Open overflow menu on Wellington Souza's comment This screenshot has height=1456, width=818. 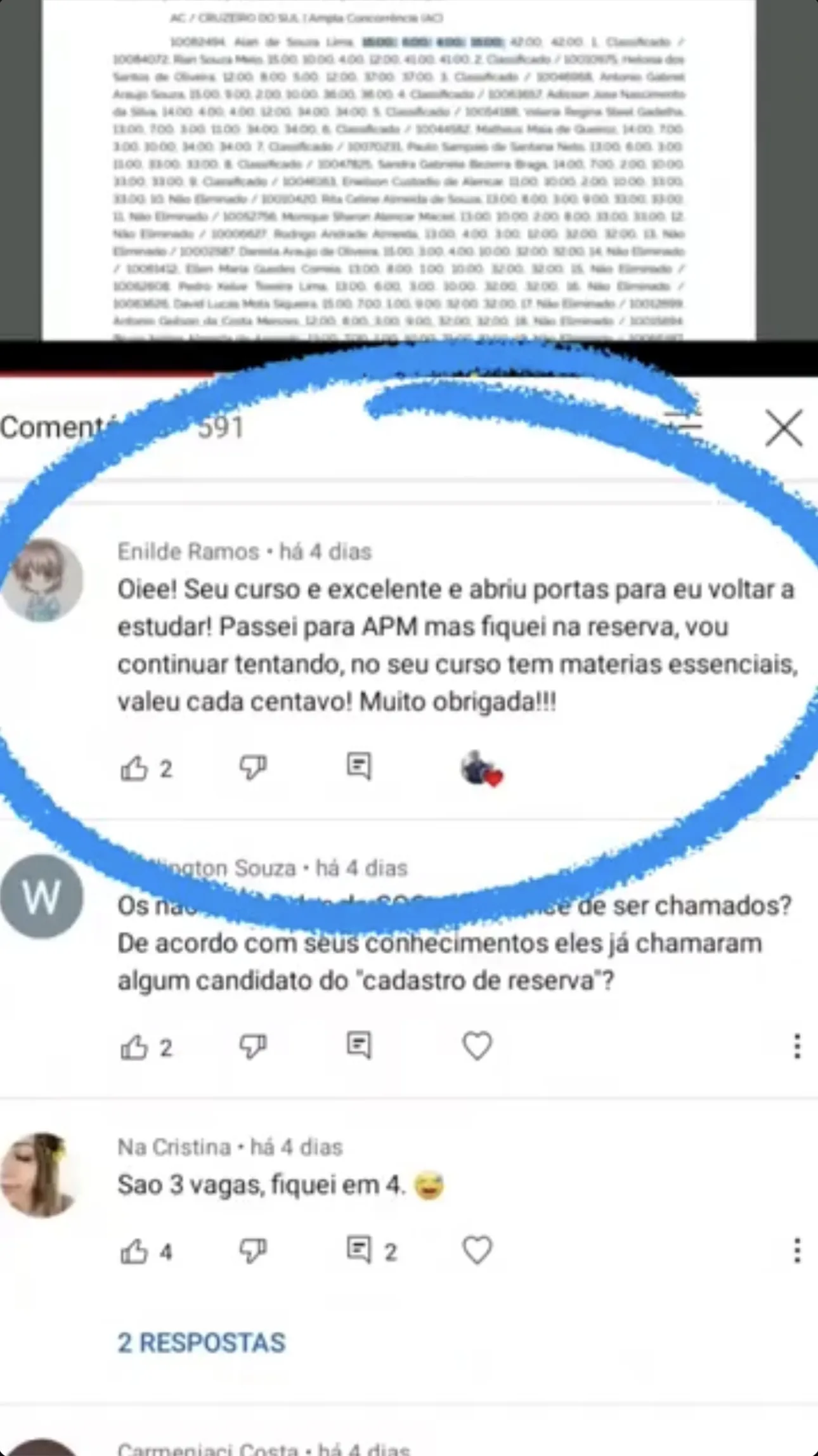pos(796,1046)
